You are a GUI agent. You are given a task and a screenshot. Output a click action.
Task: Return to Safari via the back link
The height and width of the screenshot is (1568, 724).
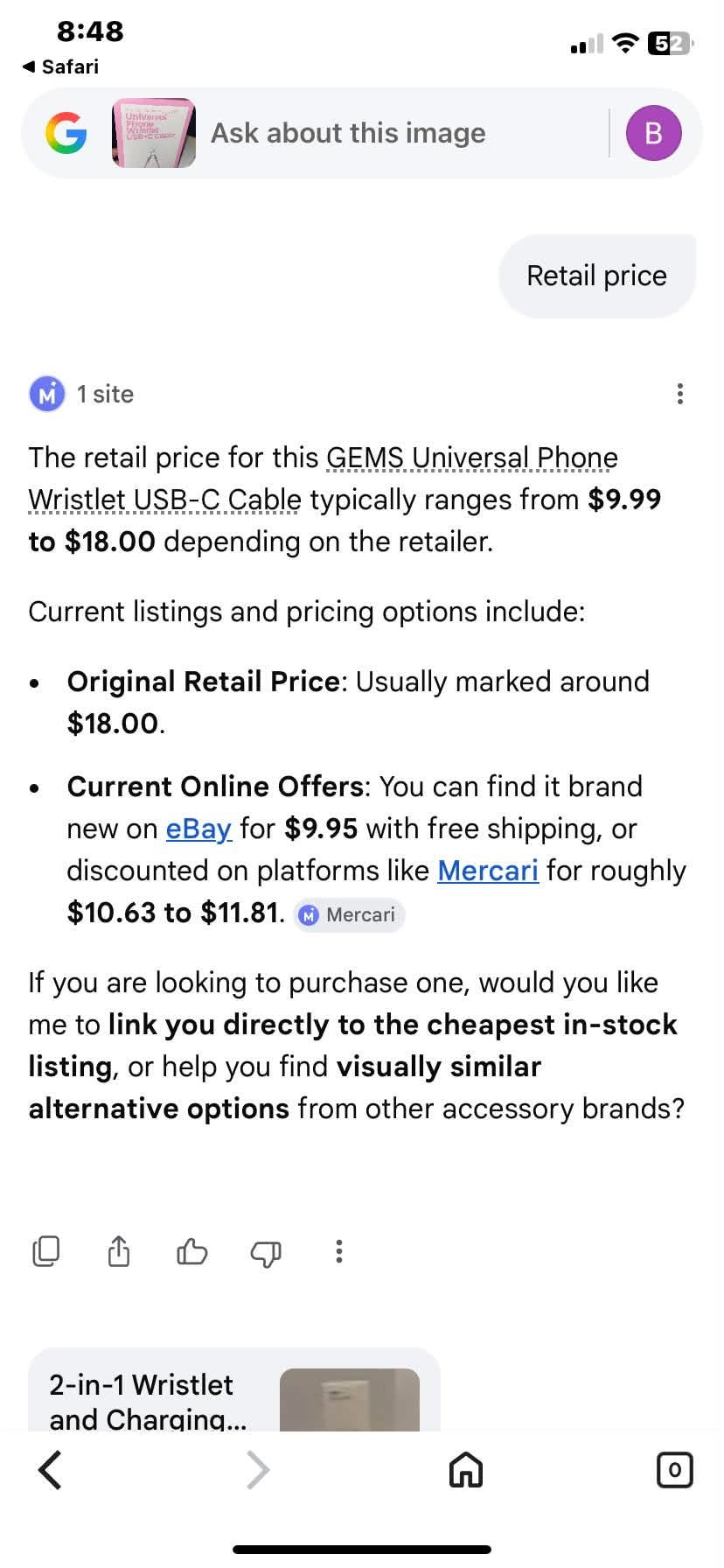point(60,66)
